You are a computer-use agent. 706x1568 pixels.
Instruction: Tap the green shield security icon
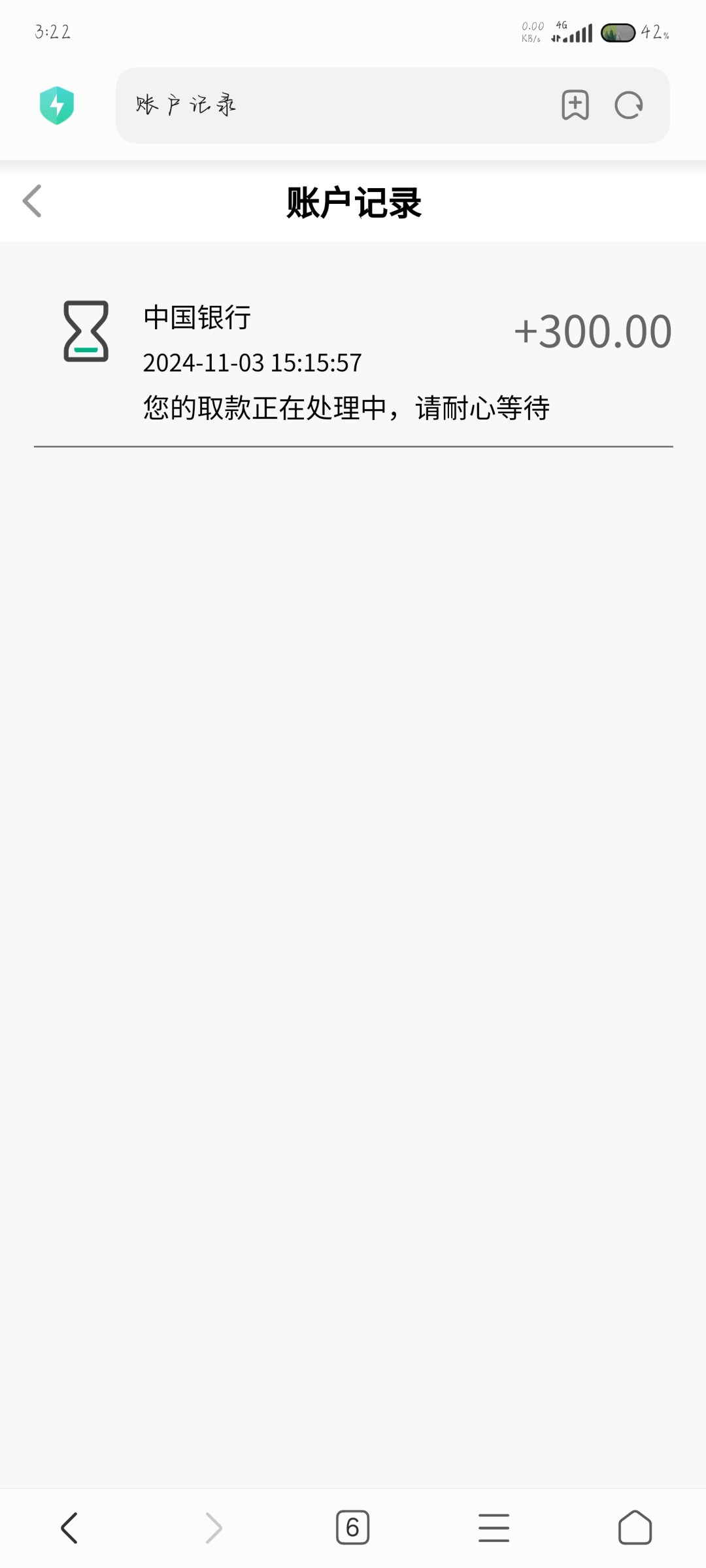[x=57, y=105]
